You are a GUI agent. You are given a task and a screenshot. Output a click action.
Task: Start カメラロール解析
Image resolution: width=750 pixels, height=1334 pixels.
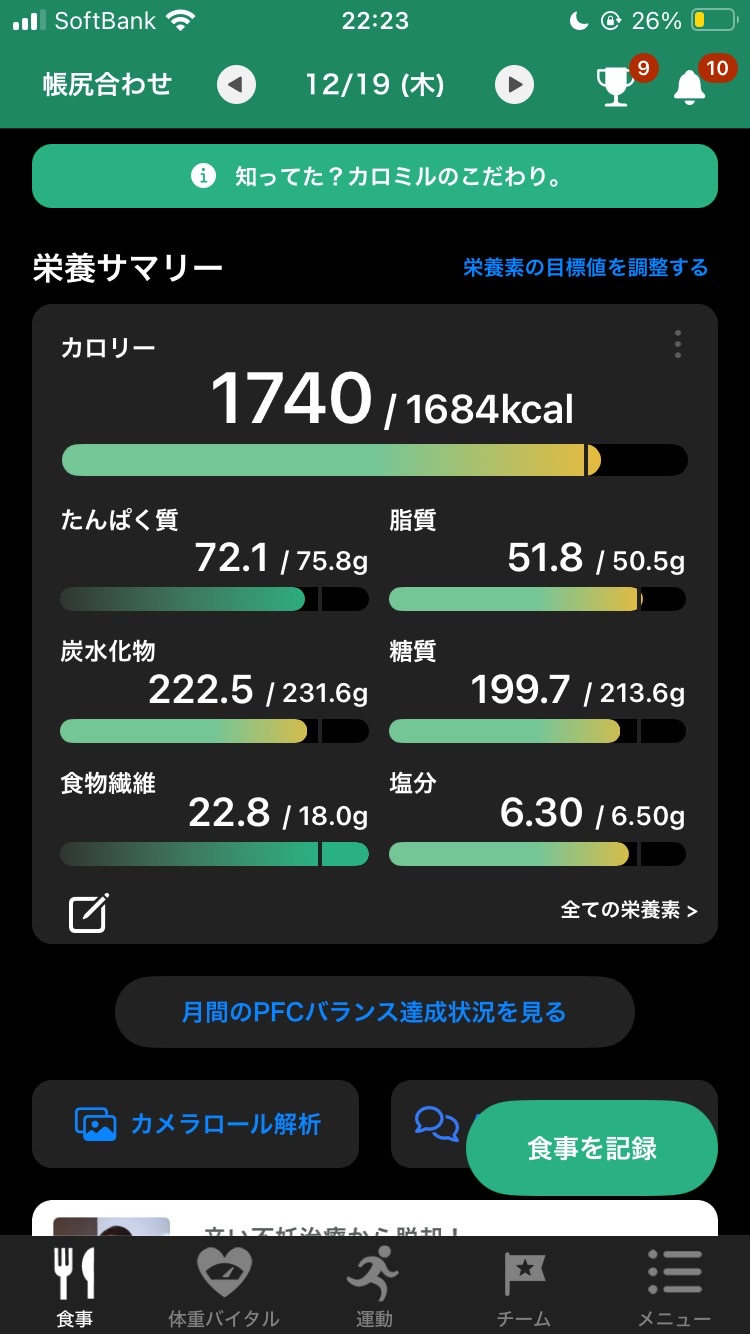point(196,1124)
